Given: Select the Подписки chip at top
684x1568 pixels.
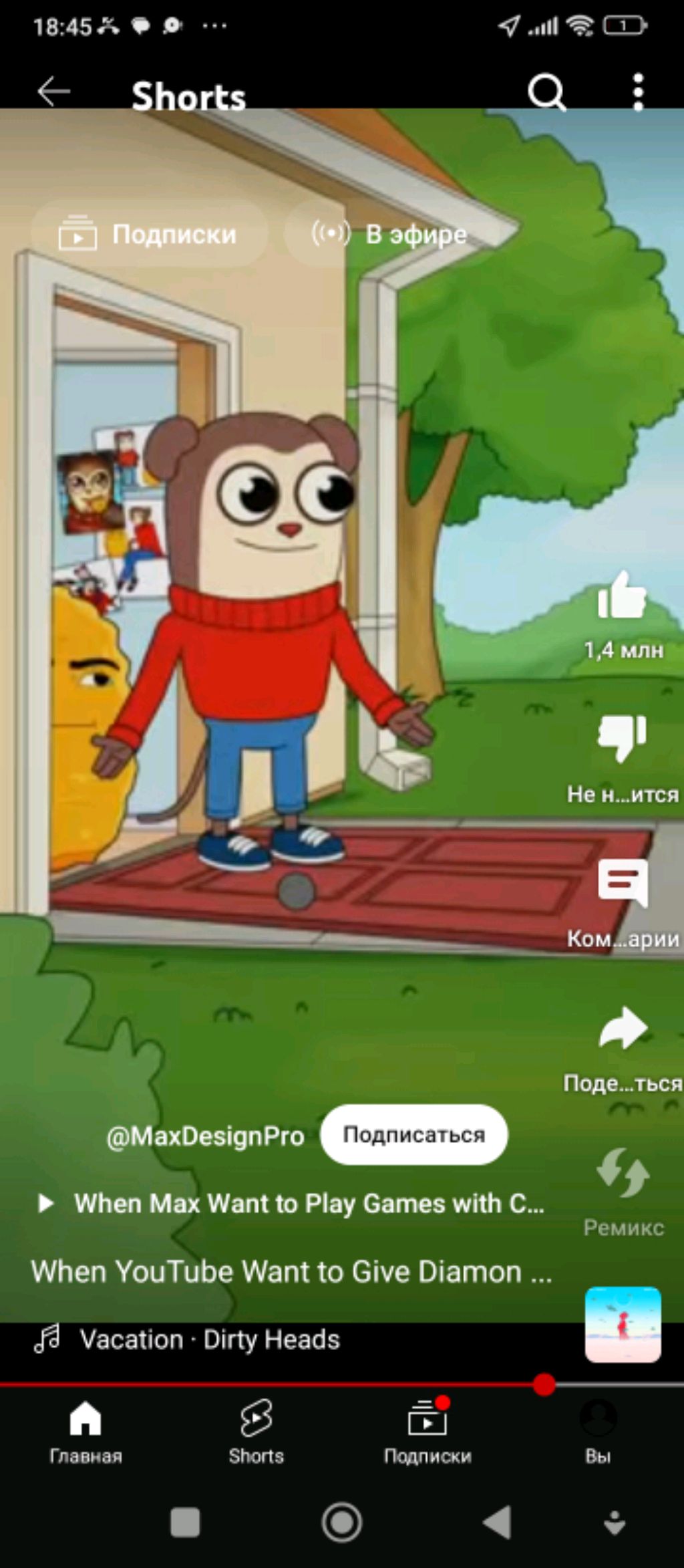Looking at the screenshot, I should (x=149, y=234).
